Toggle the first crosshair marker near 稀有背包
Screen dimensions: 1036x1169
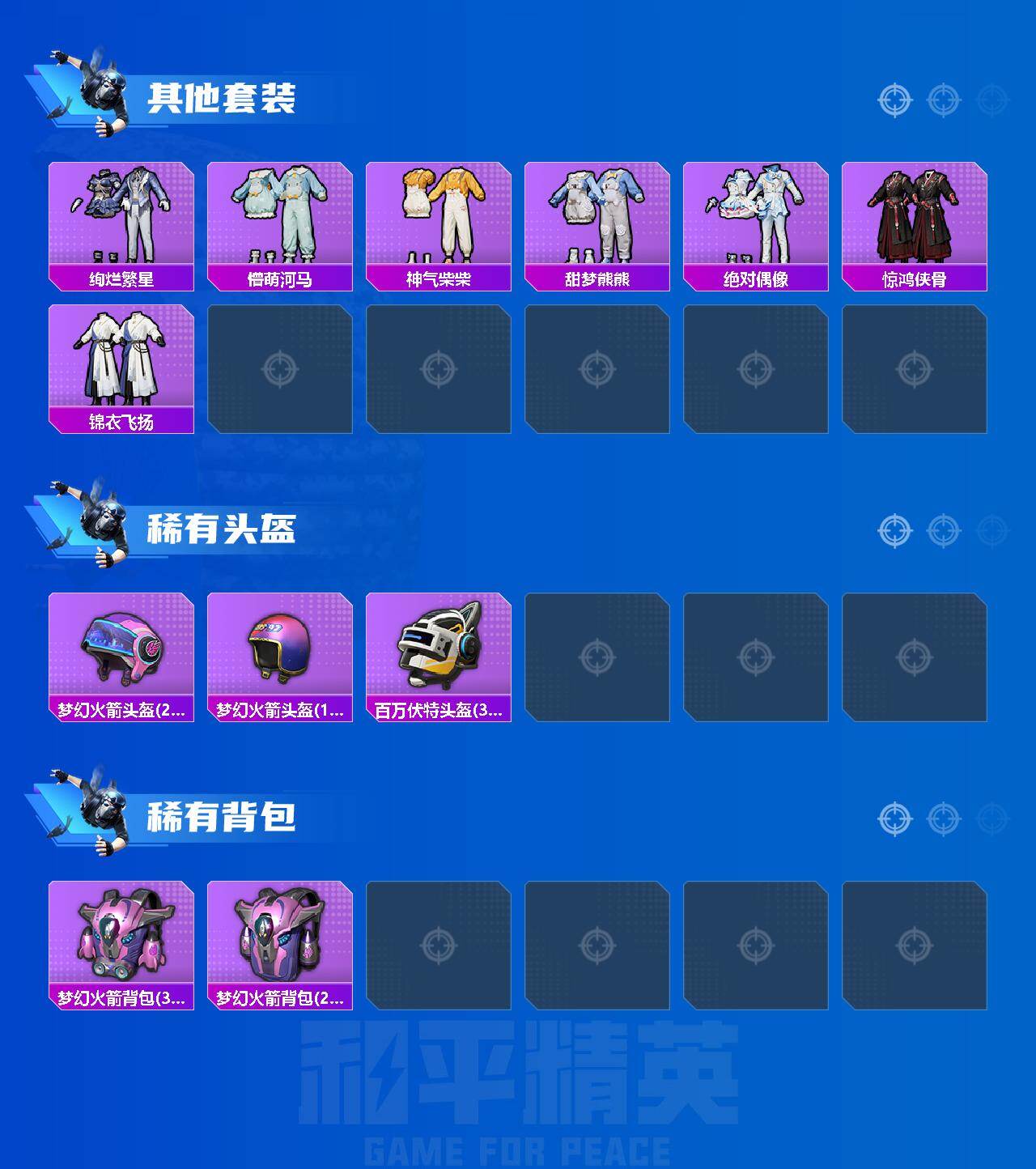click(894, 818)
